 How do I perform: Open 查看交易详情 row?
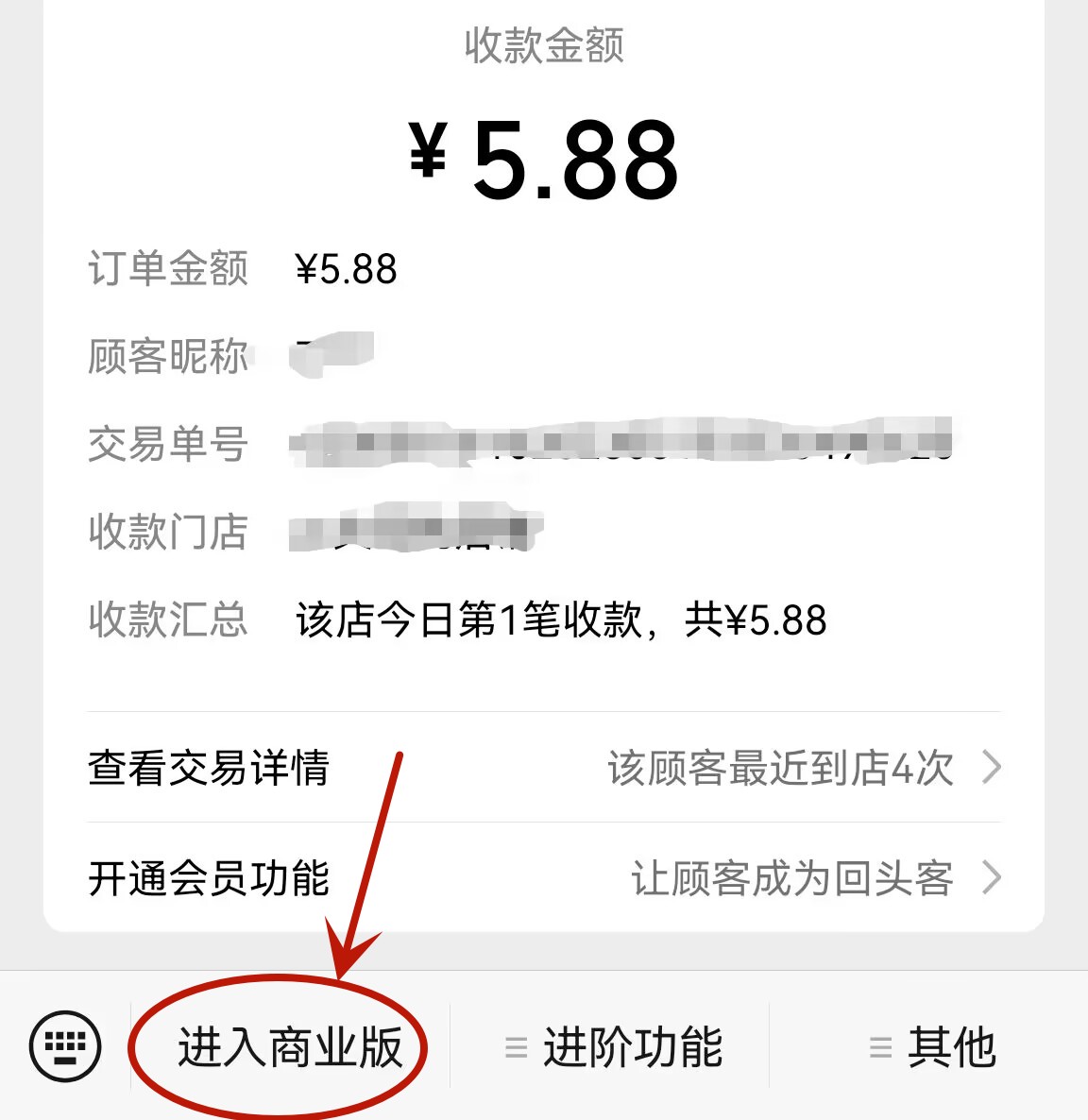click(543, 768)
